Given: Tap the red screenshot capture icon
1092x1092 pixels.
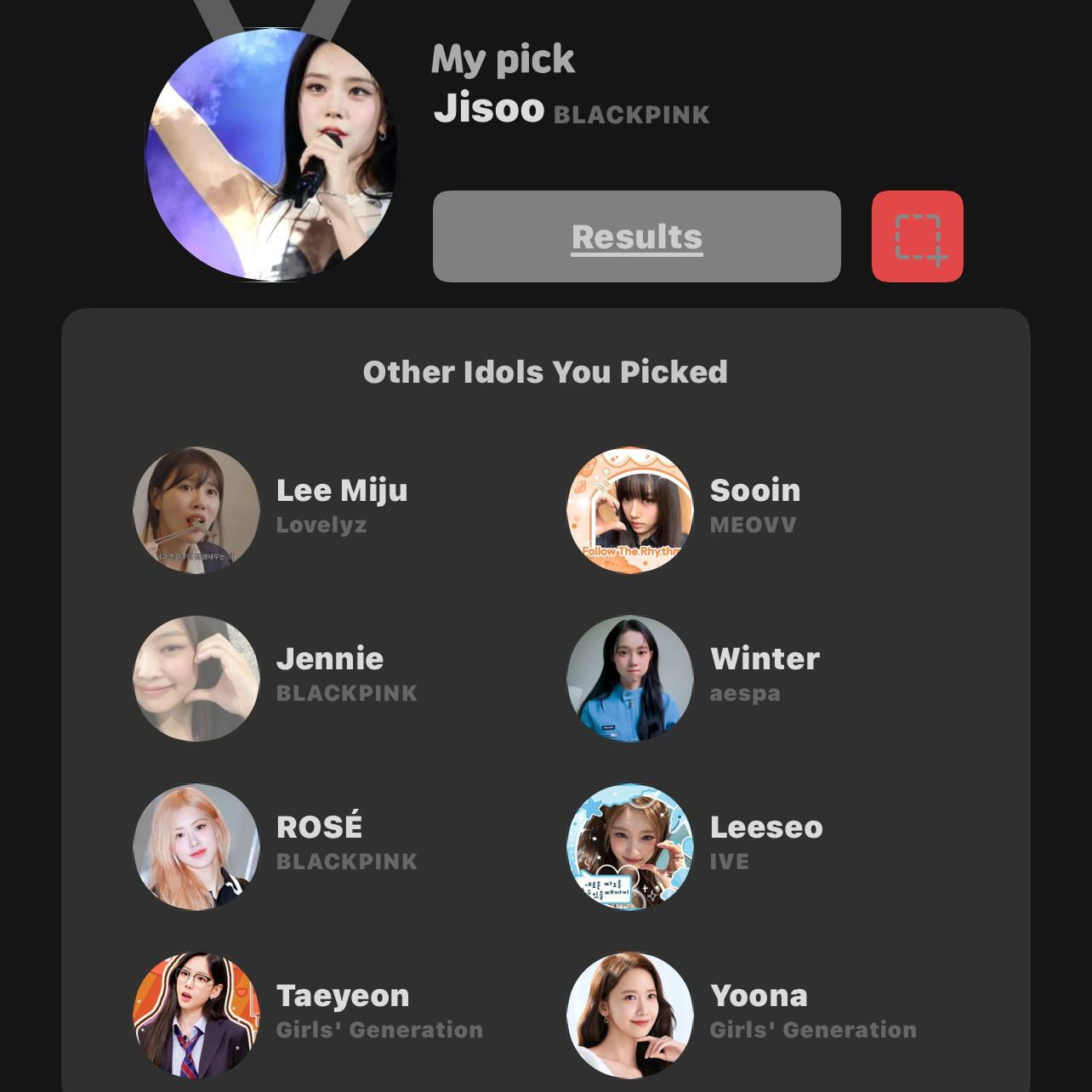Looking at the screenshot, I should 917,236.
